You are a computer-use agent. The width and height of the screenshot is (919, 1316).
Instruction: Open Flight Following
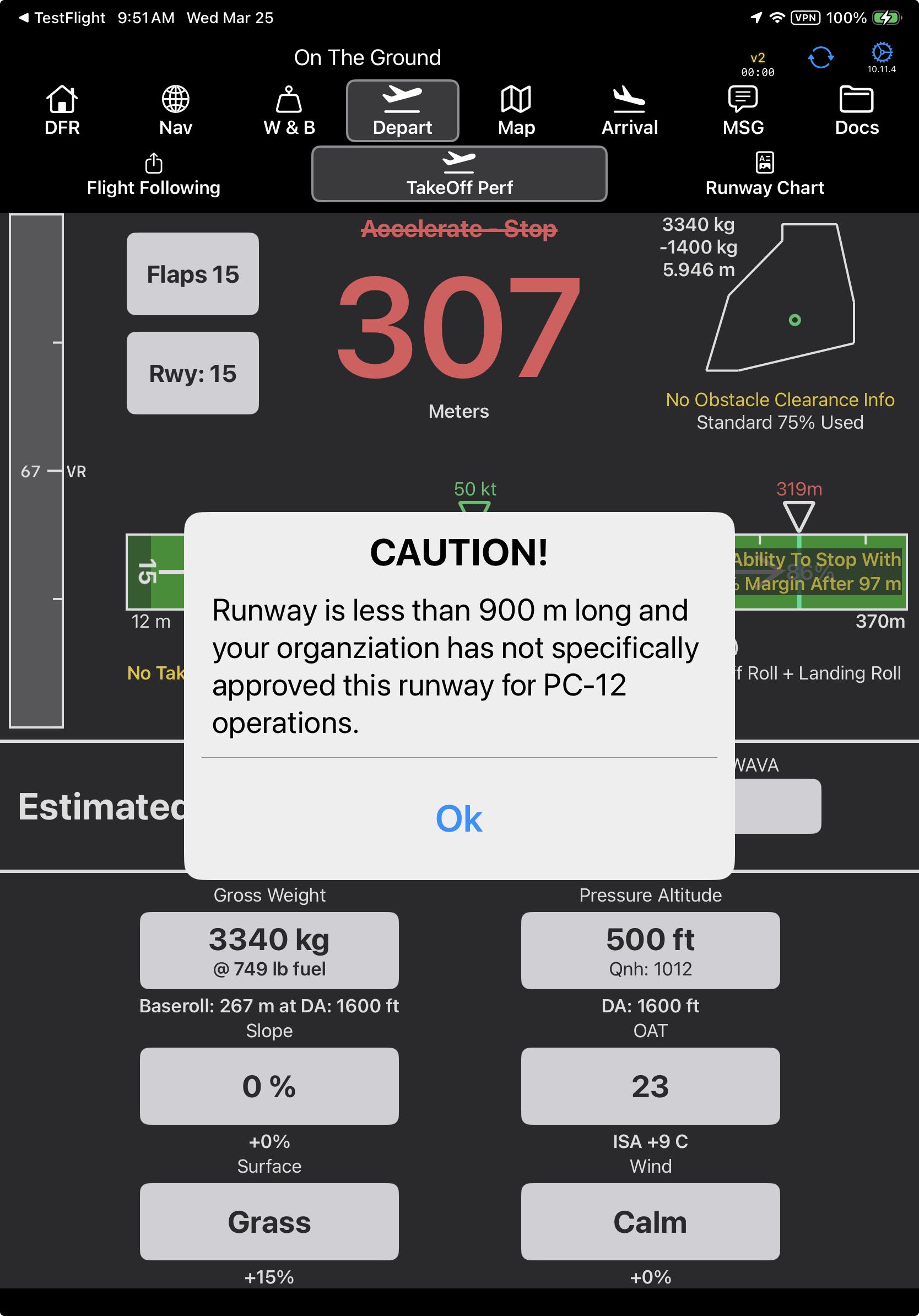[x=154, y=175]
